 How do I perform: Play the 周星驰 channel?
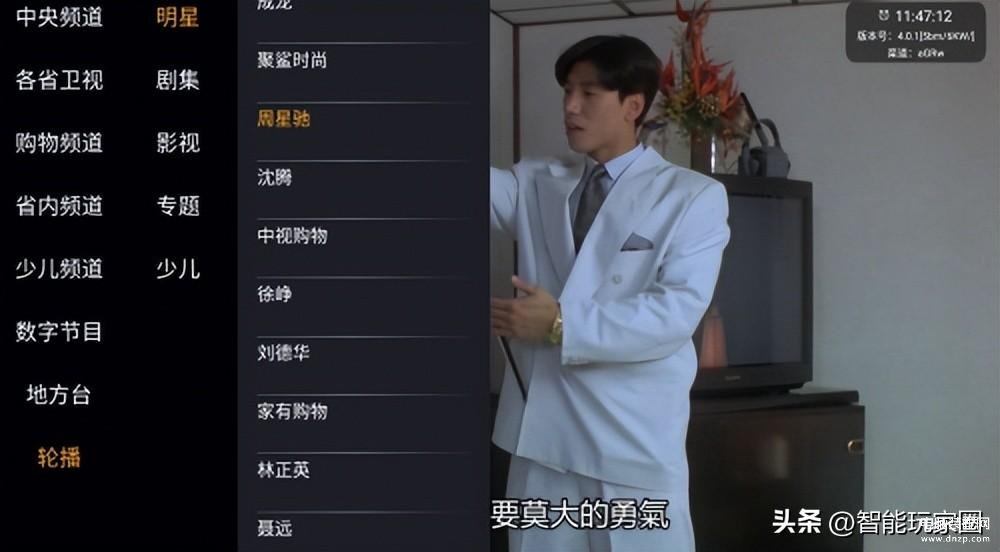coord(284,119)
